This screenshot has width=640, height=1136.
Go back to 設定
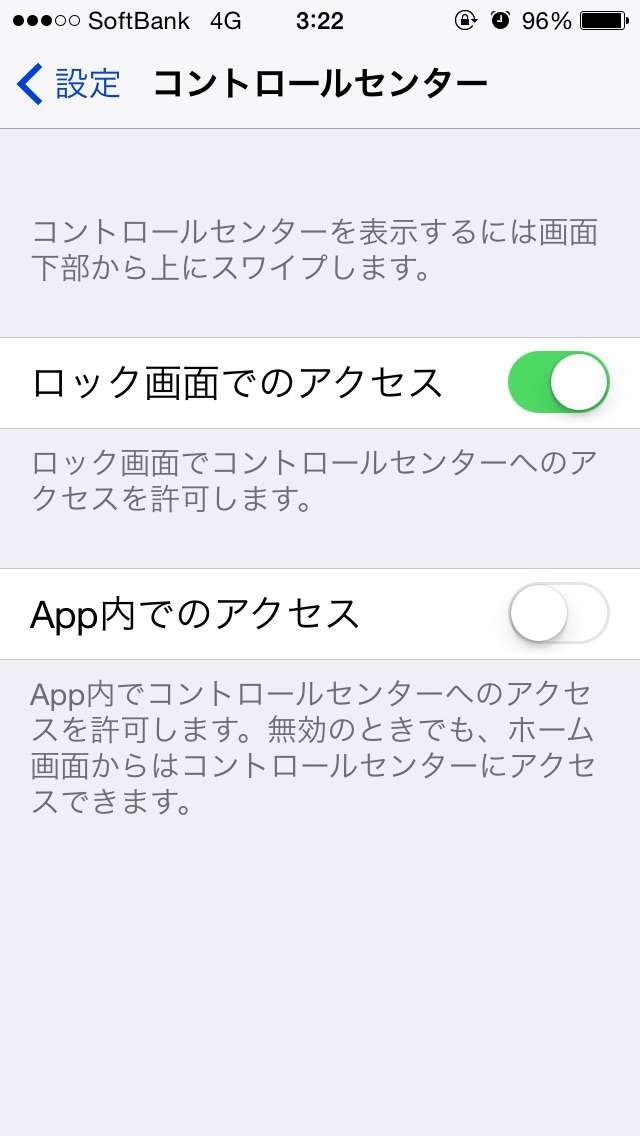tap(68, 84)
